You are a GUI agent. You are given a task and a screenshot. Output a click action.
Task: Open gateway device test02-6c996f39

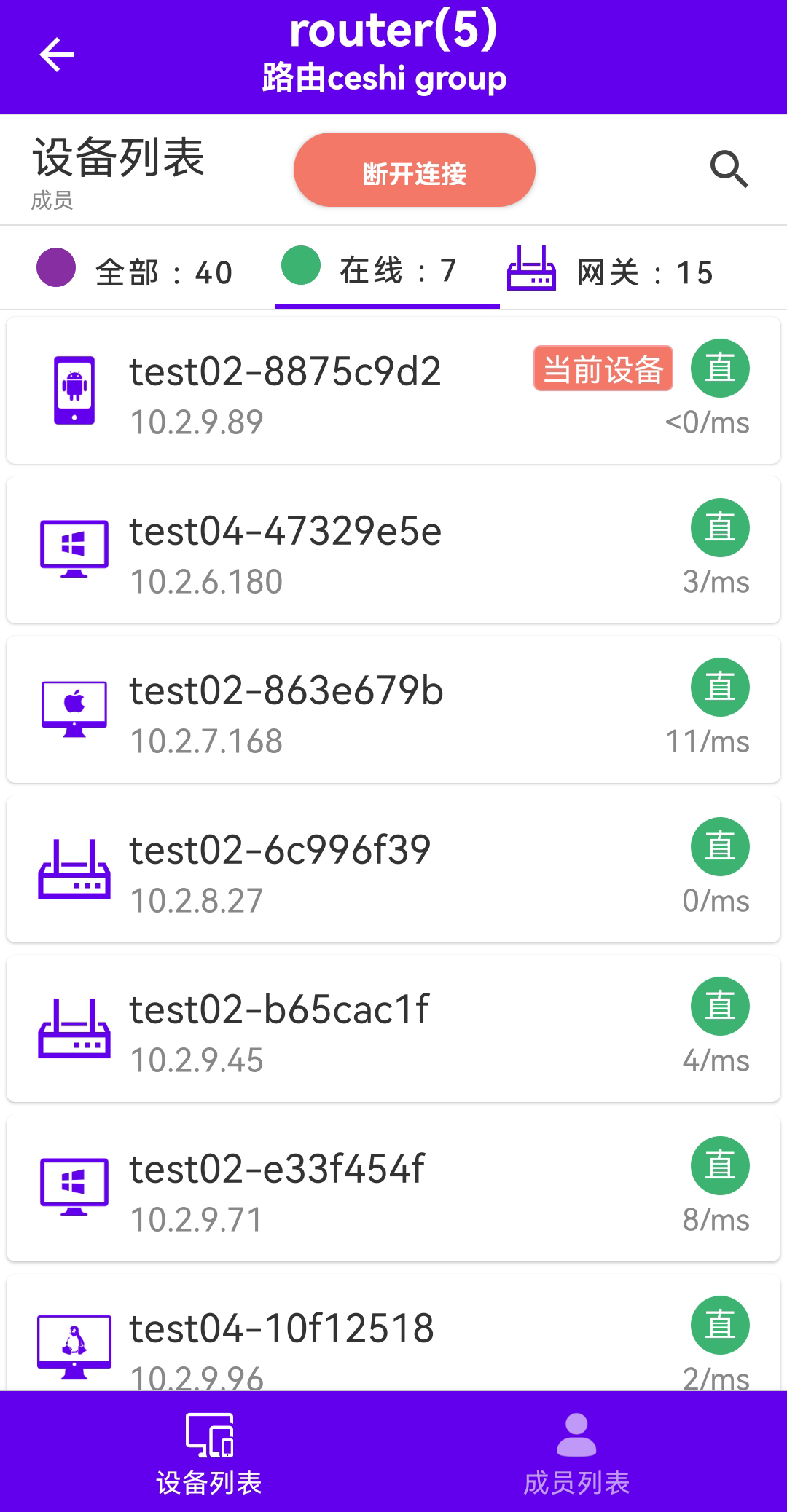(393, 870)
